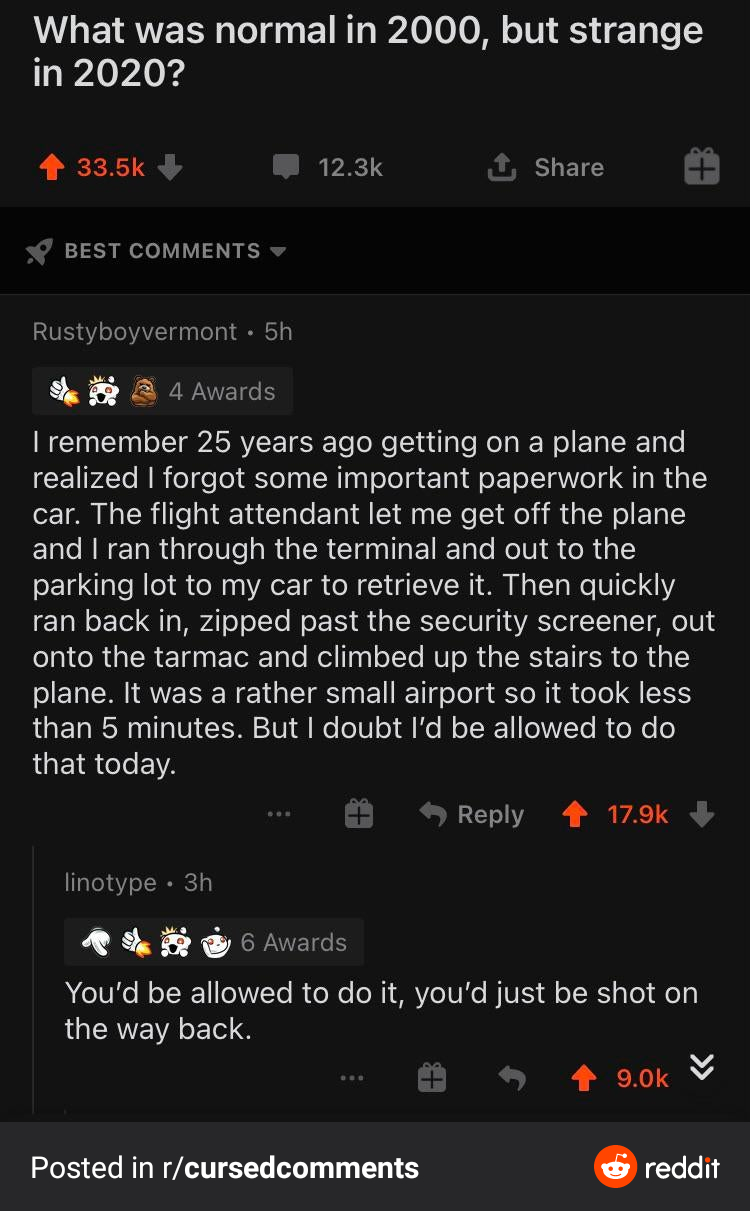View the 6 Awards on linotype's comment
The width and height of the screenshot is (750, 1211).
coord(214,942)
